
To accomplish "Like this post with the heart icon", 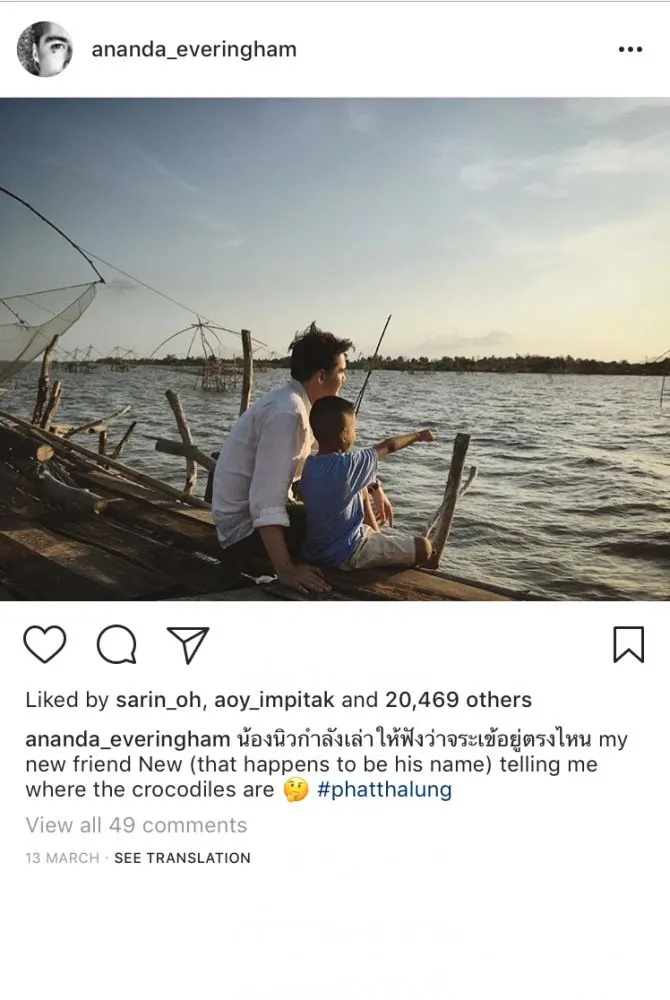I will coord(45,645).
